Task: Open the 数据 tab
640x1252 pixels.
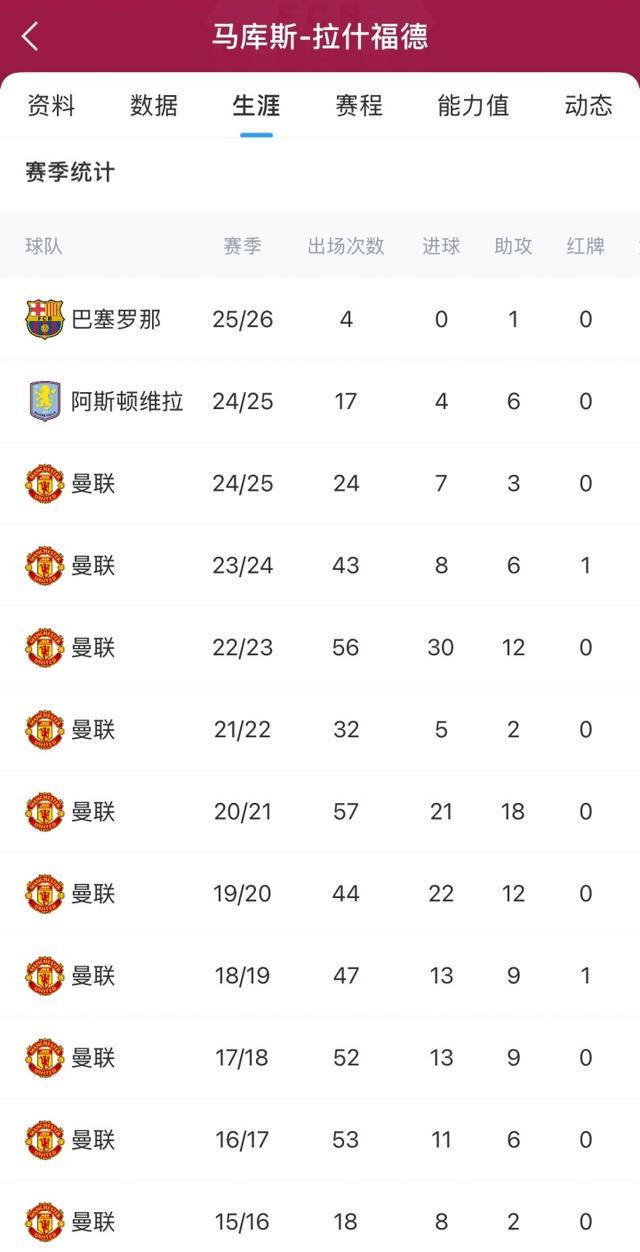Action: point(154,105)
